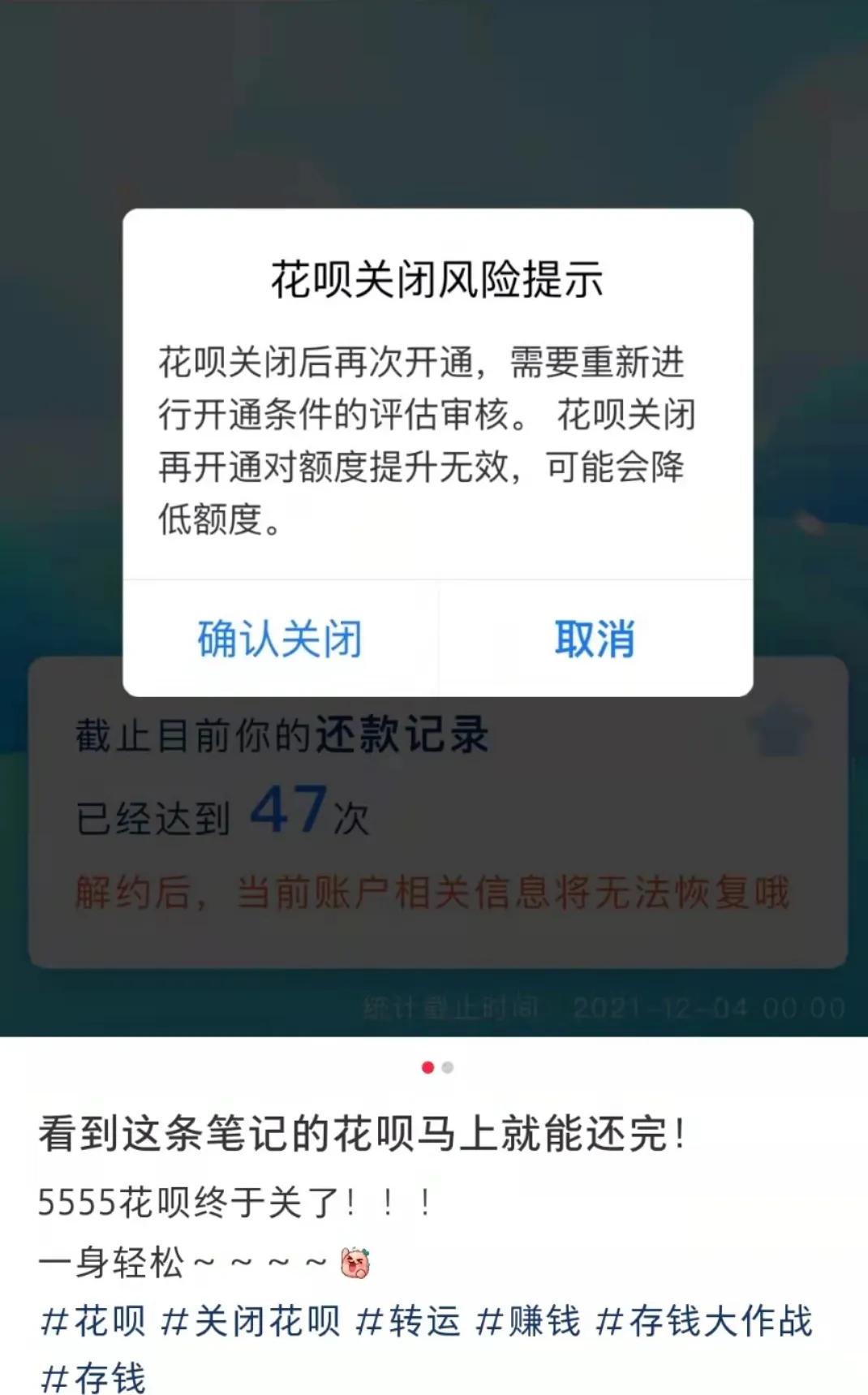Tap the warning text about 解约后 account info
This screenshot has width=868, height=1395.
click(435, 893)
